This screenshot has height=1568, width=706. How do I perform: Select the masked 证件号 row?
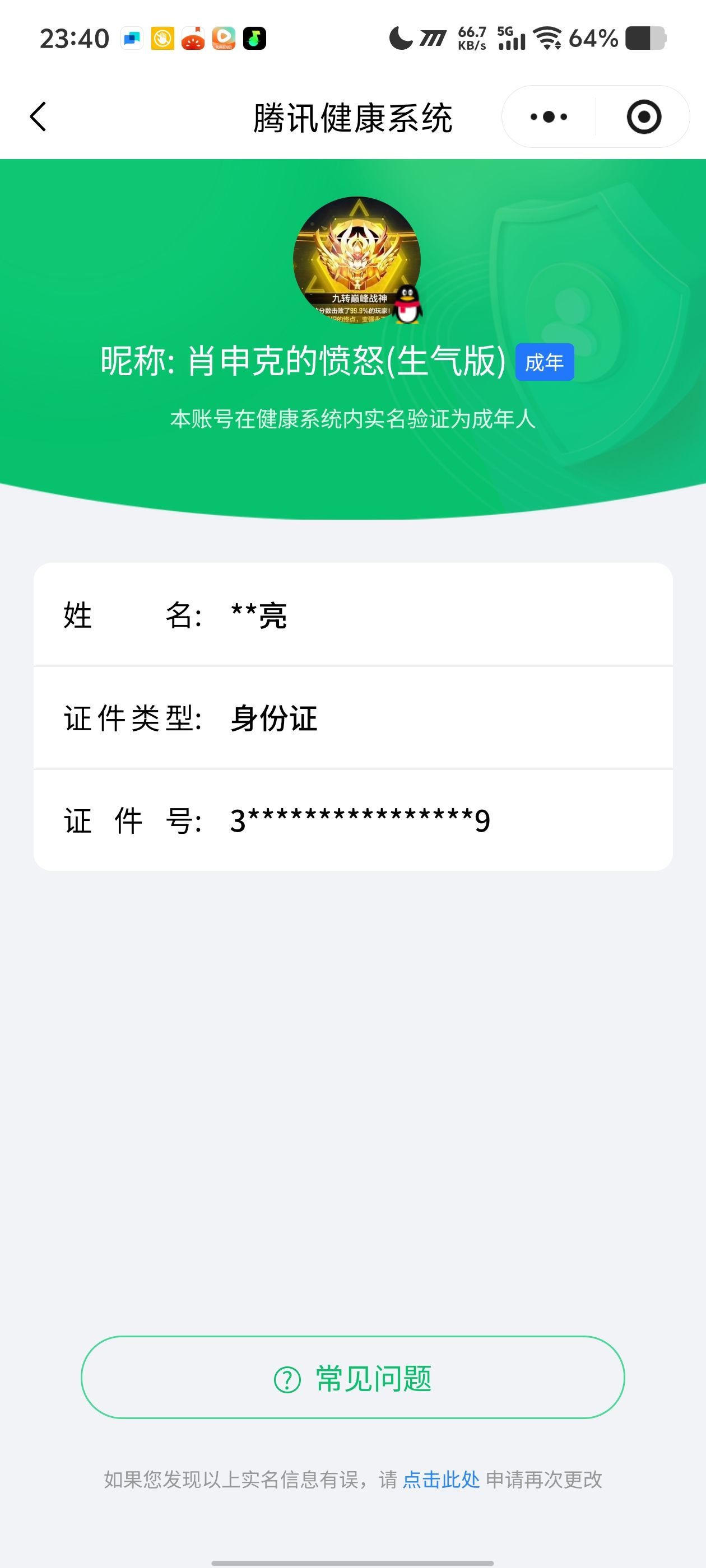352,820
